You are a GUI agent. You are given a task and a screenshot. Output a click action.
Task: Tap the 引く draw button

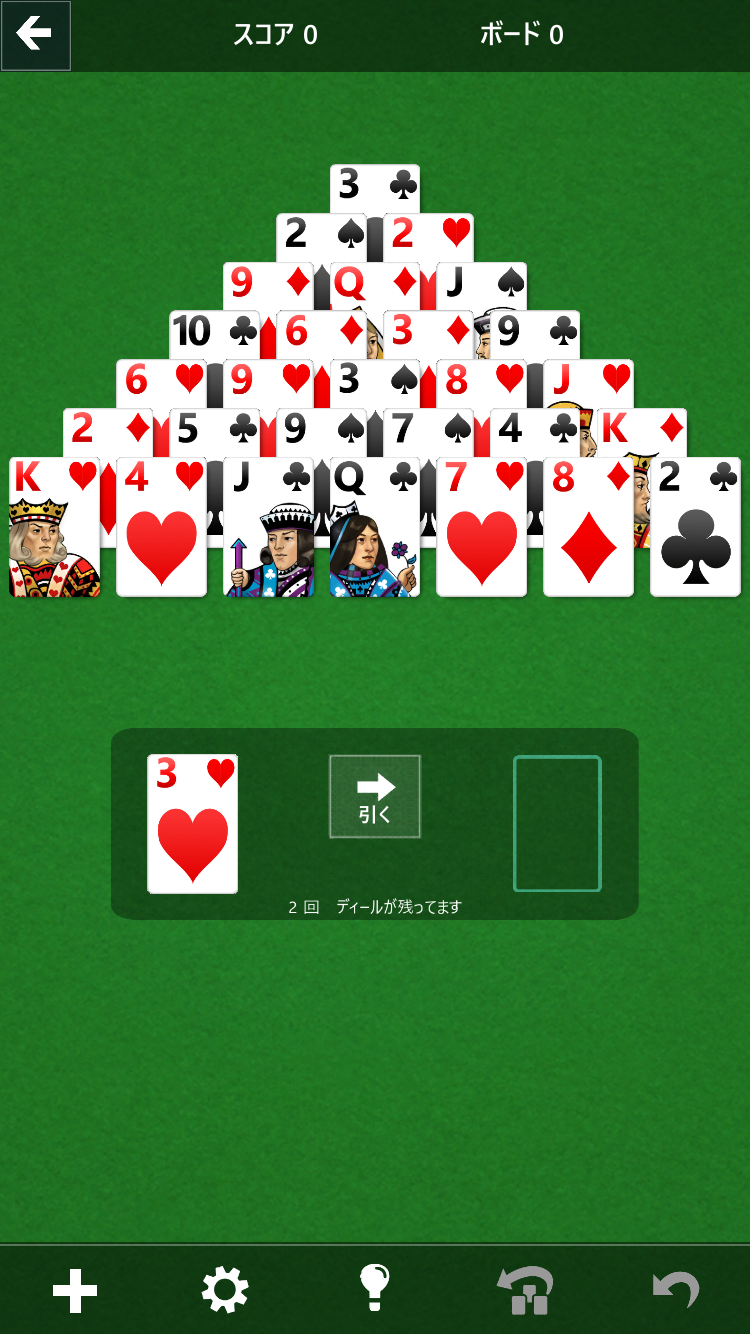click(375, 796)
